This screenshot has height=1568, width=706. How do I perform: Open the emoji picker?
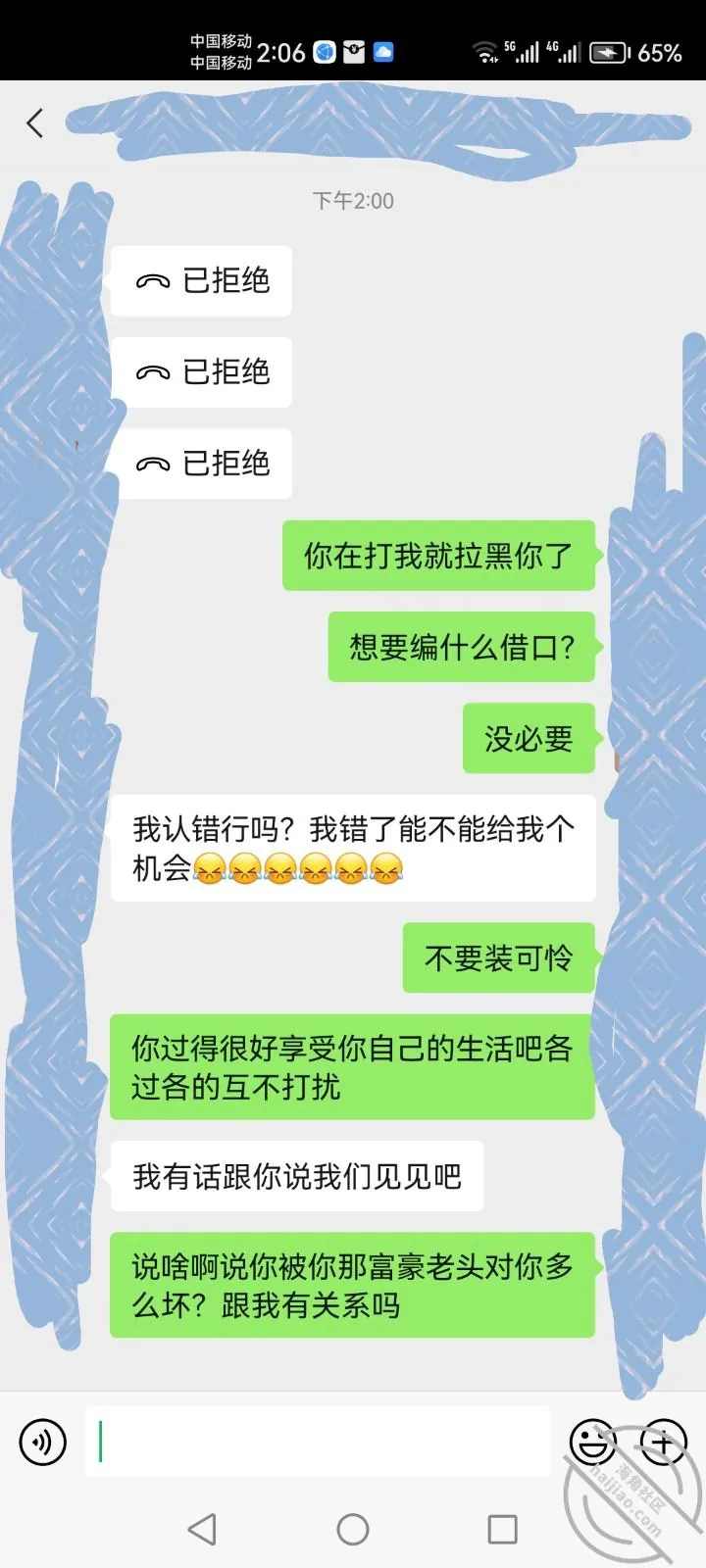593,1442
